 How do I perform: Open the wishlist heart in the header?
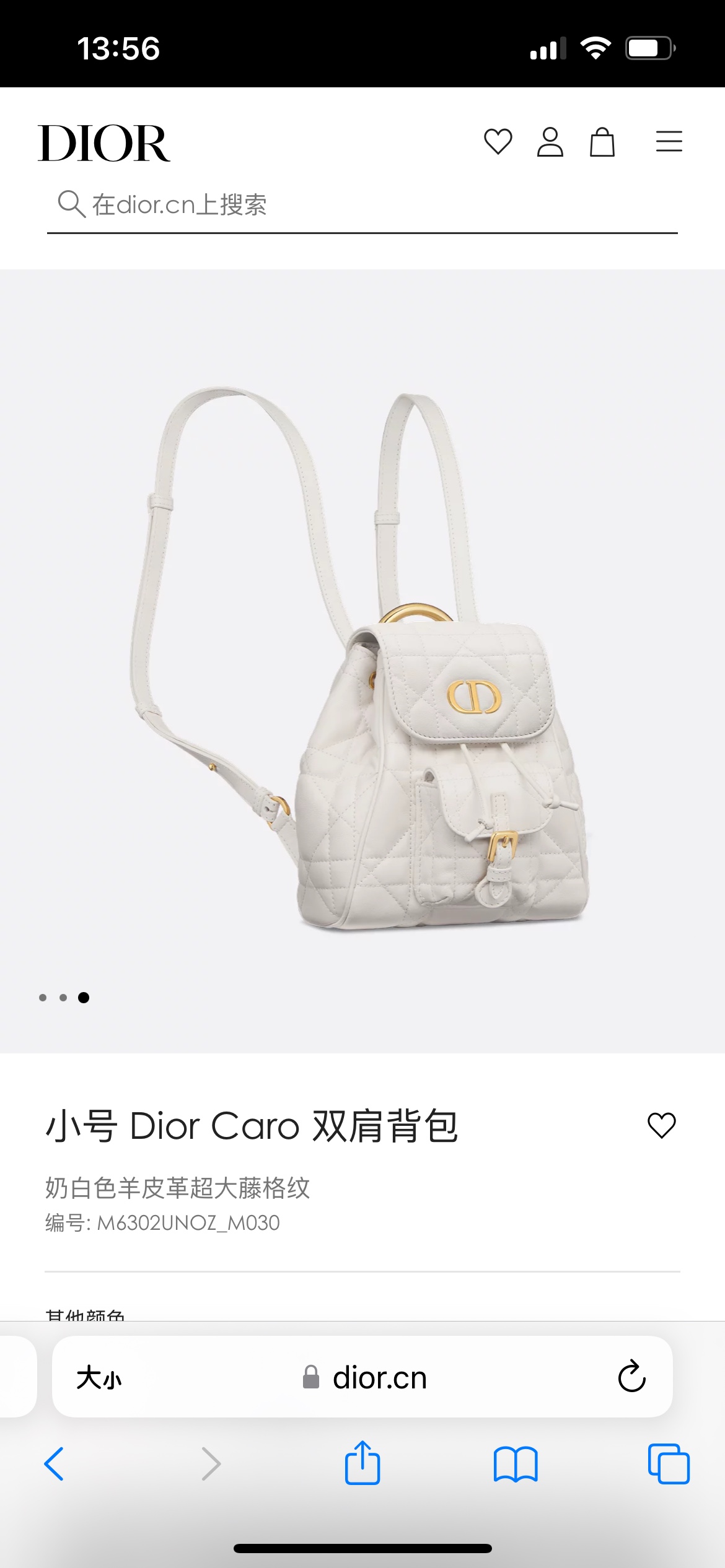(498, 142)
